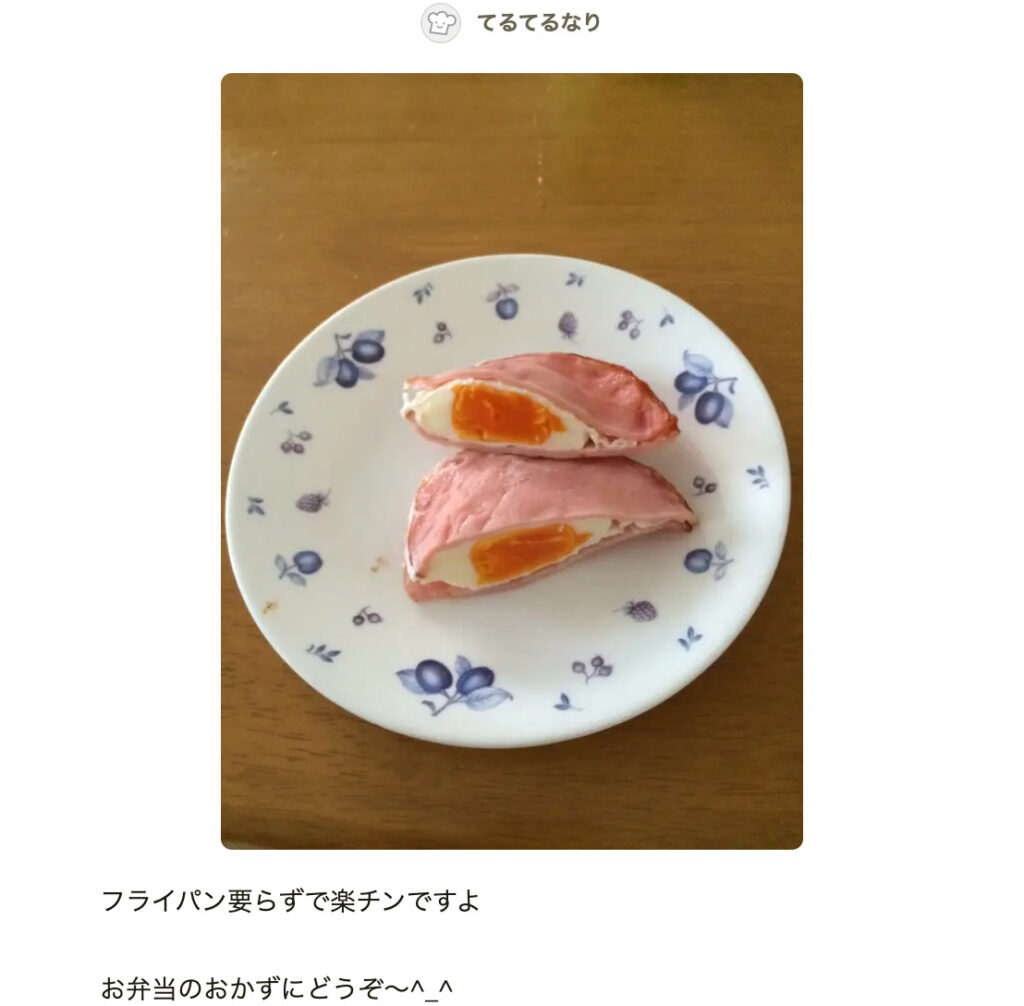
Task: Open the ham and egg recipe photo
Action: tap(511, 460)
